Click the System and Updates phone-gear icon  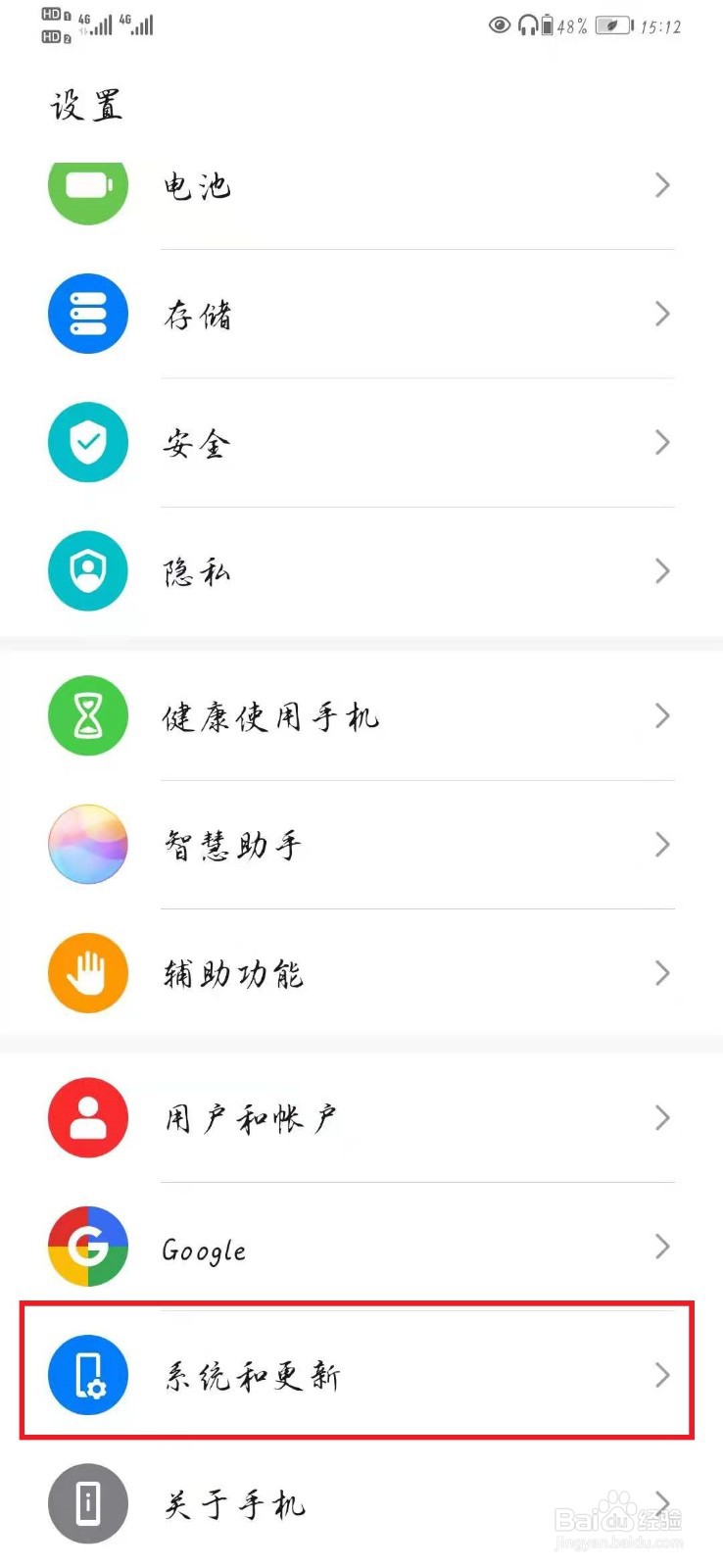pos(87,1375)
